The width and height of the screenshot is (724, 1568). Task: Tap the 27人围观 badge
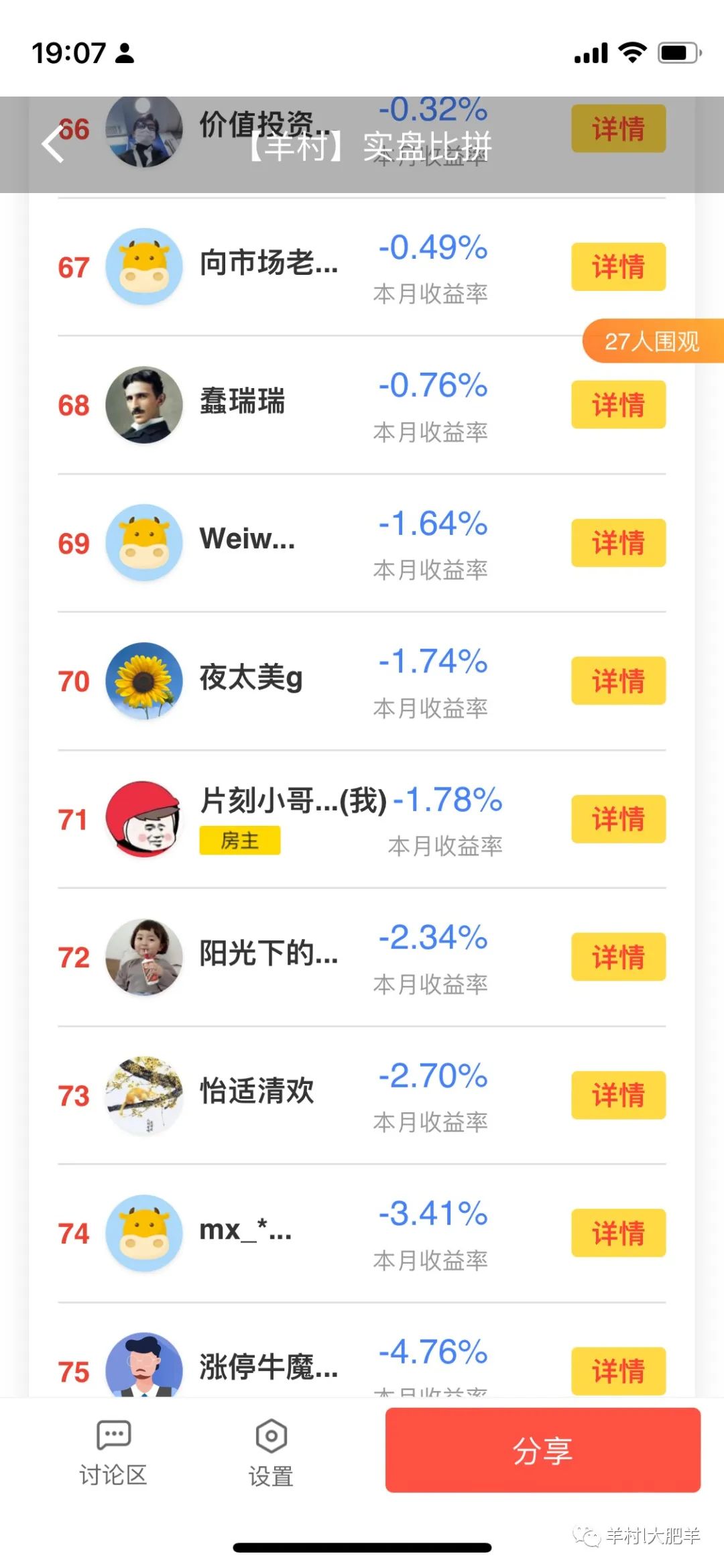(x=652, y=342)
